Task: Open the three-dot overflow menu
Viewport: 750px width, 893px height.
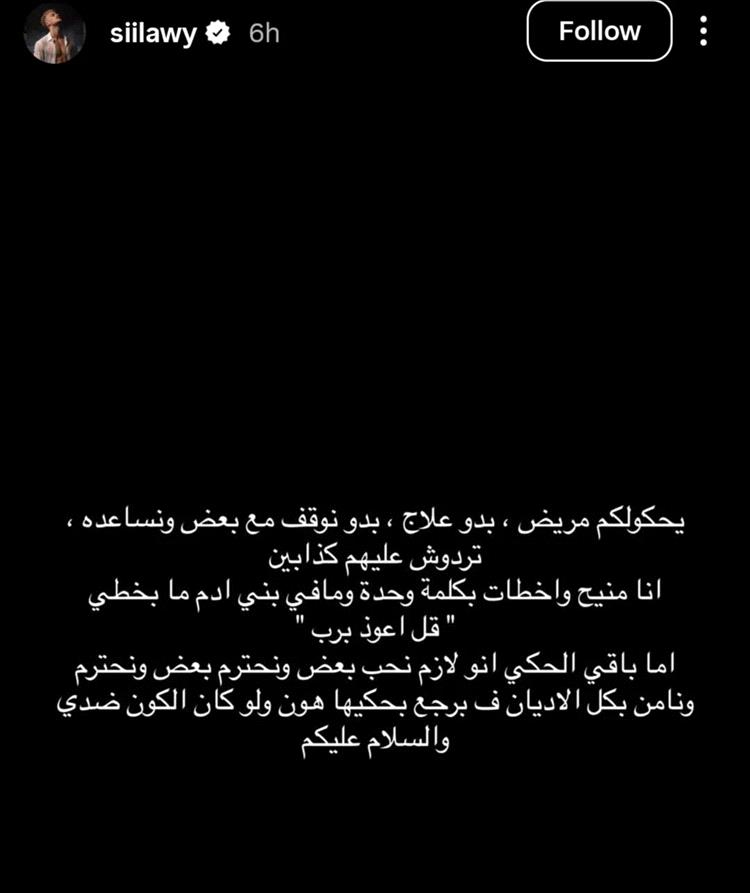Action: click(704, 31)
